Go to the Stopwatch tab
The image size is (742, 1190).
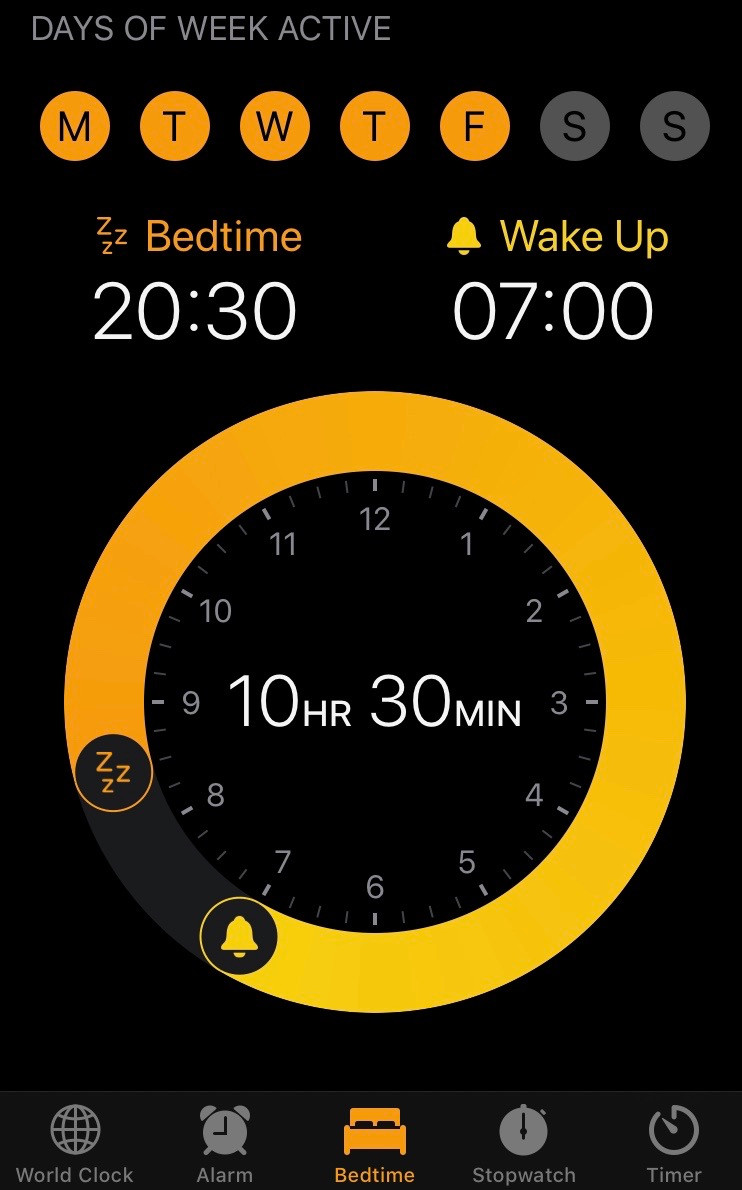pyautogui.click(x=523, y=1144)
